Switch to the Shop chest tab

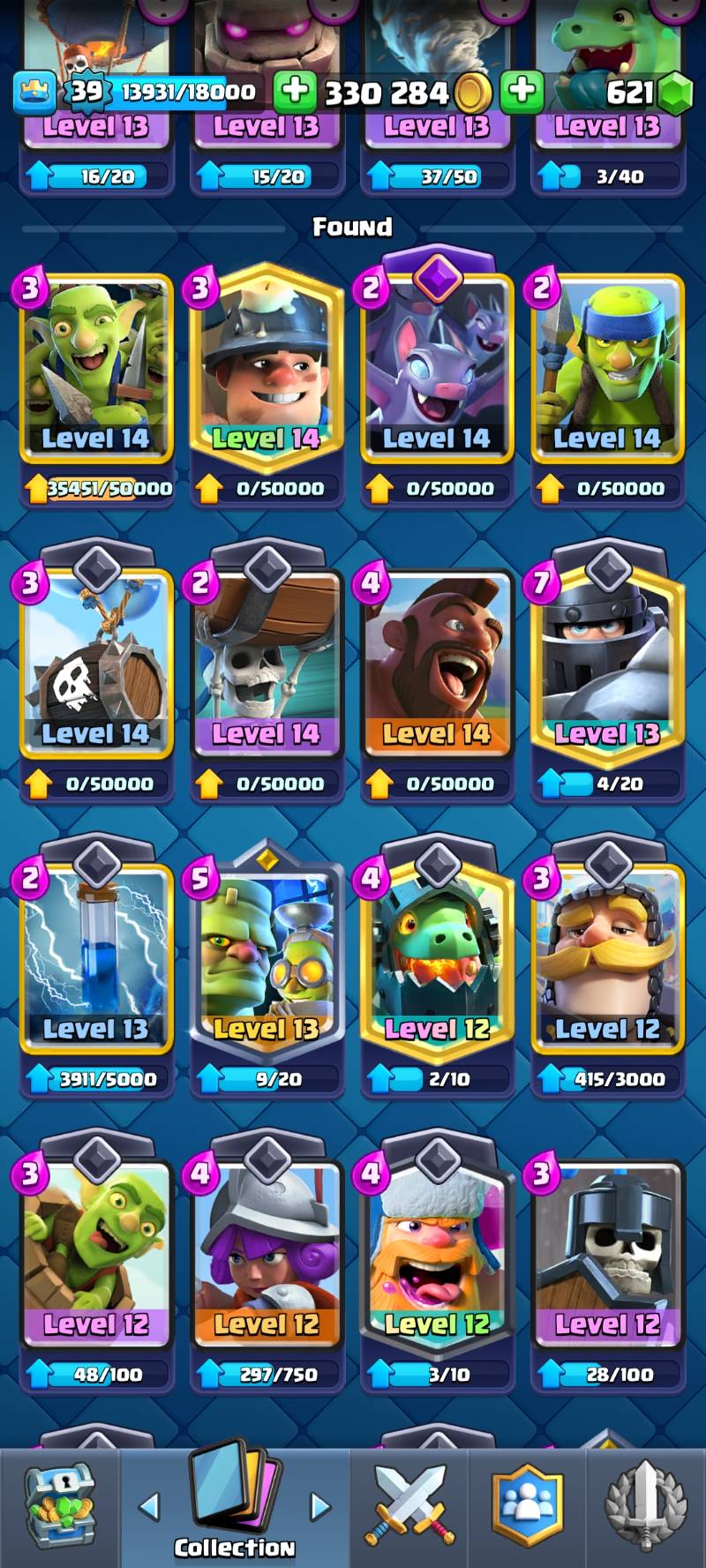click(x=60, y=1507)
